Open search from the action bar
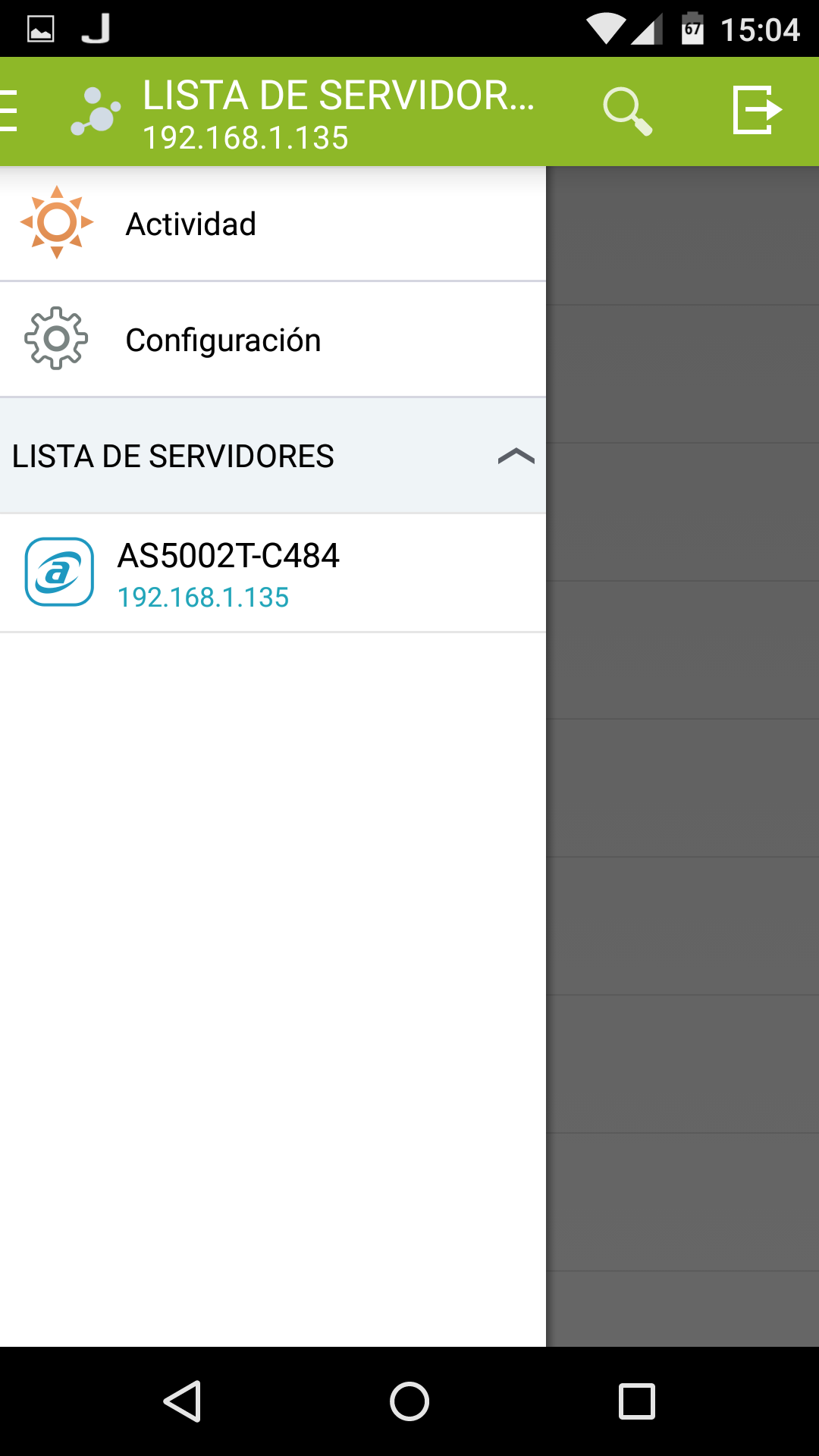819x1456 pixels. [x=628, y=108]
